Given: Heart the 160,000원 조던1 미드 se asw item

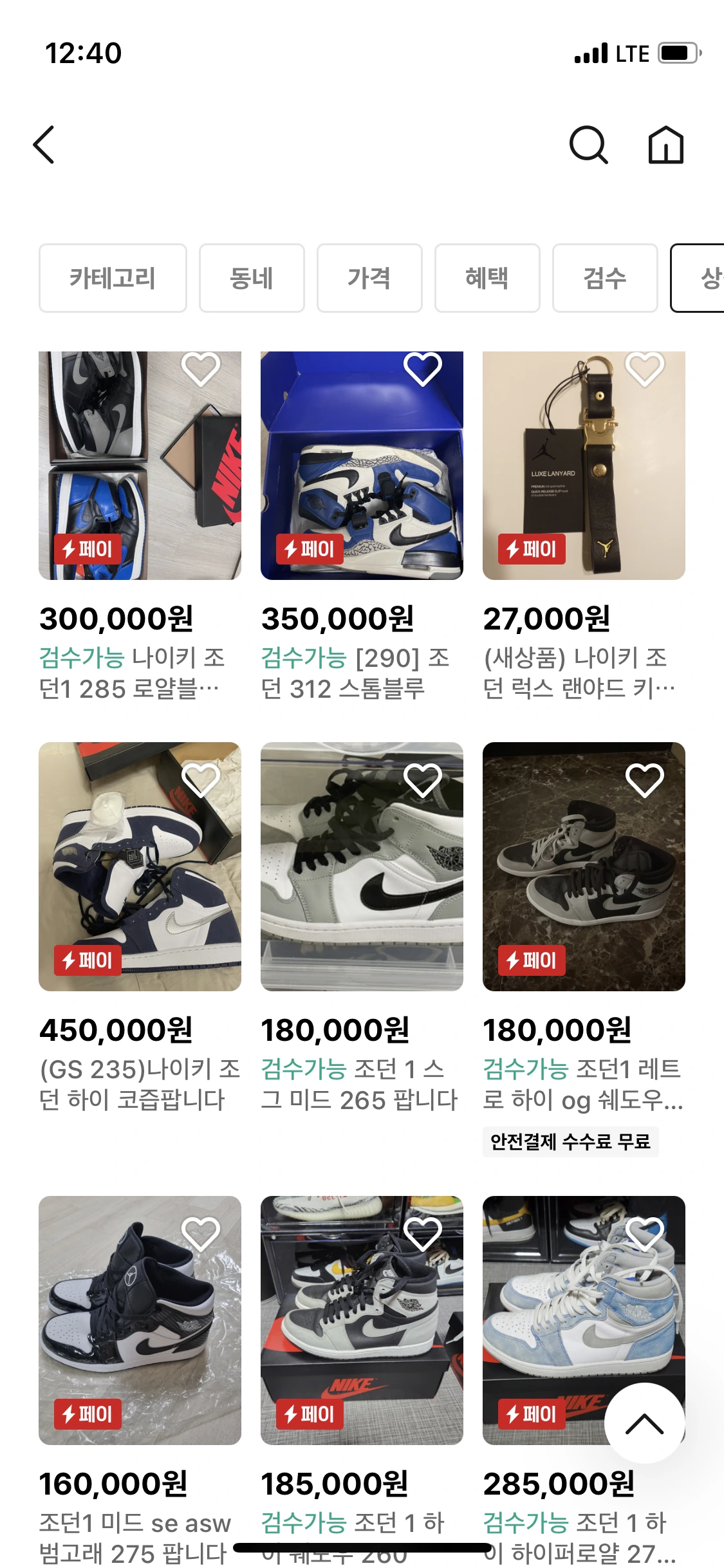Looking at the screenshot, I should click(x=201, y=1234).
